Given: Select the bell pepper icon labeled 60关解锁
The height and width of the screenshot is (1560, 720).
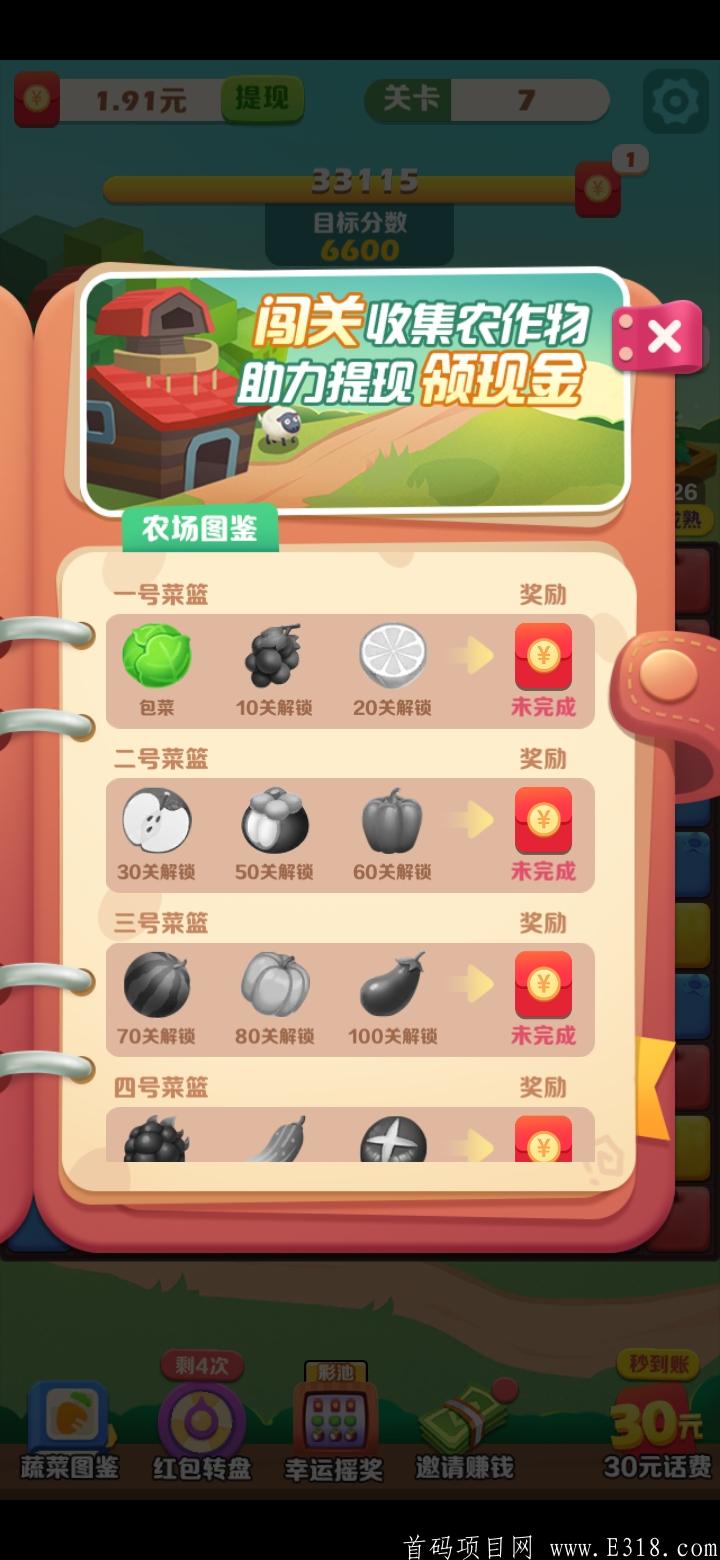Looking at the screenshot, I should 392,820.
